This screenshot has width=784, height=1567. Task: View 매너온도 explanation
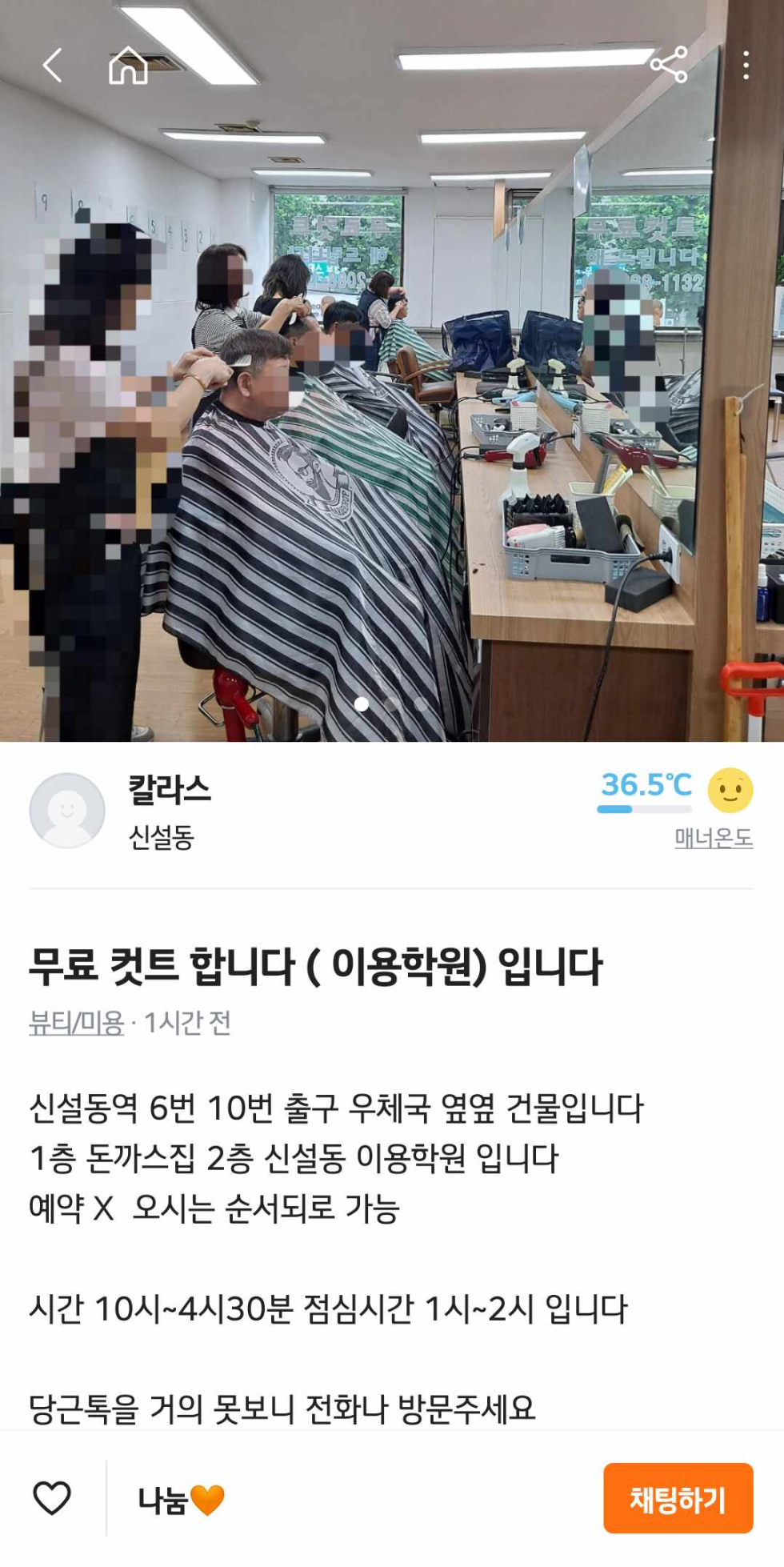pos(713,838)
